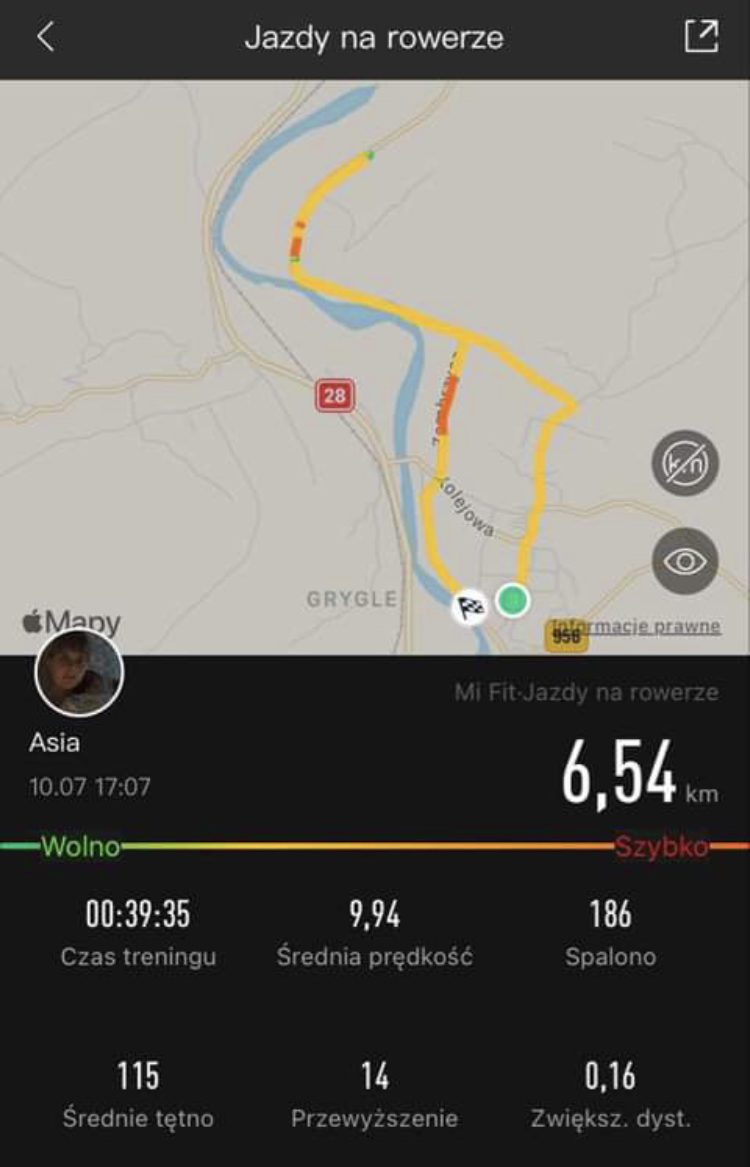This screenshot has width=750, height=1167.
Task: Share this cycling workout
Action: pos(701,37)
